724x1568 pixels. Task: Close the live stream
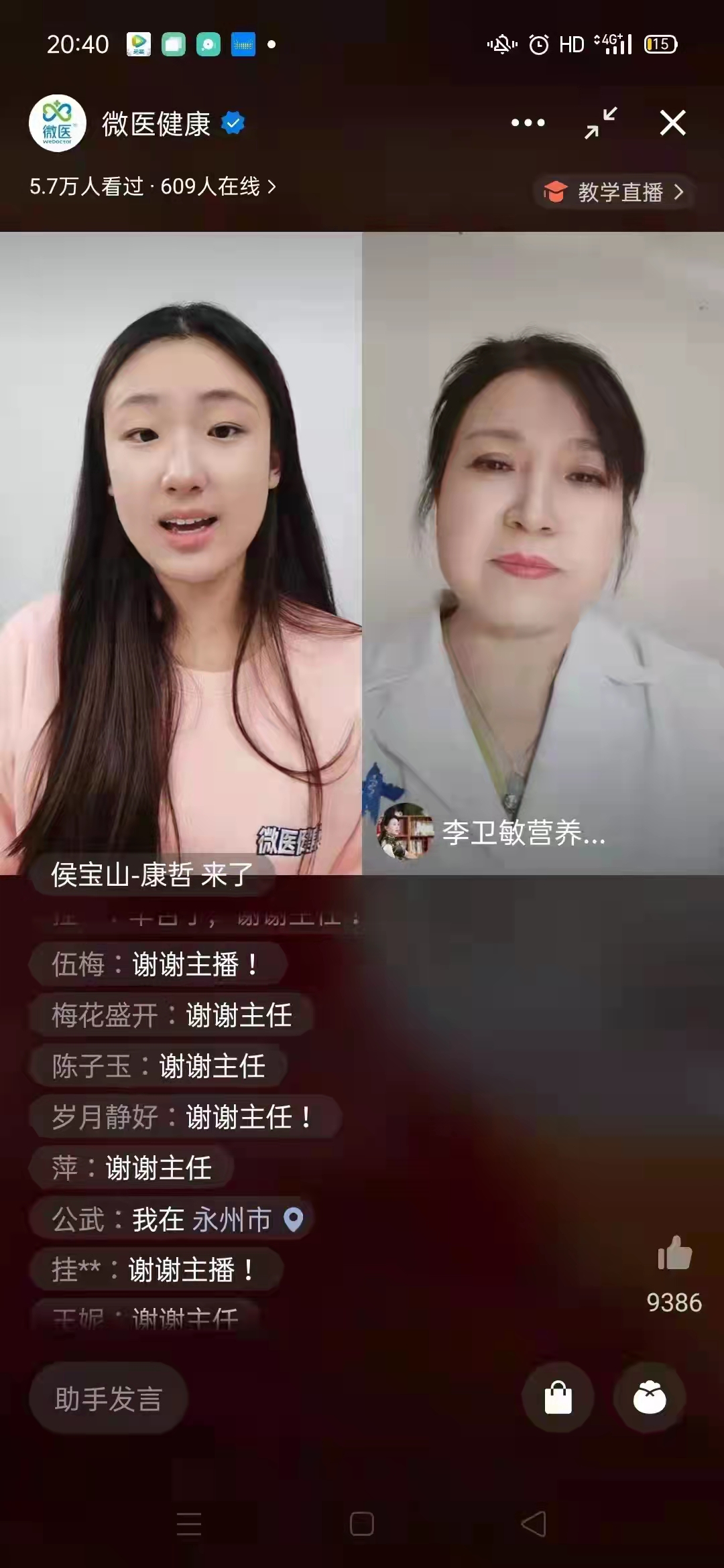672,123
